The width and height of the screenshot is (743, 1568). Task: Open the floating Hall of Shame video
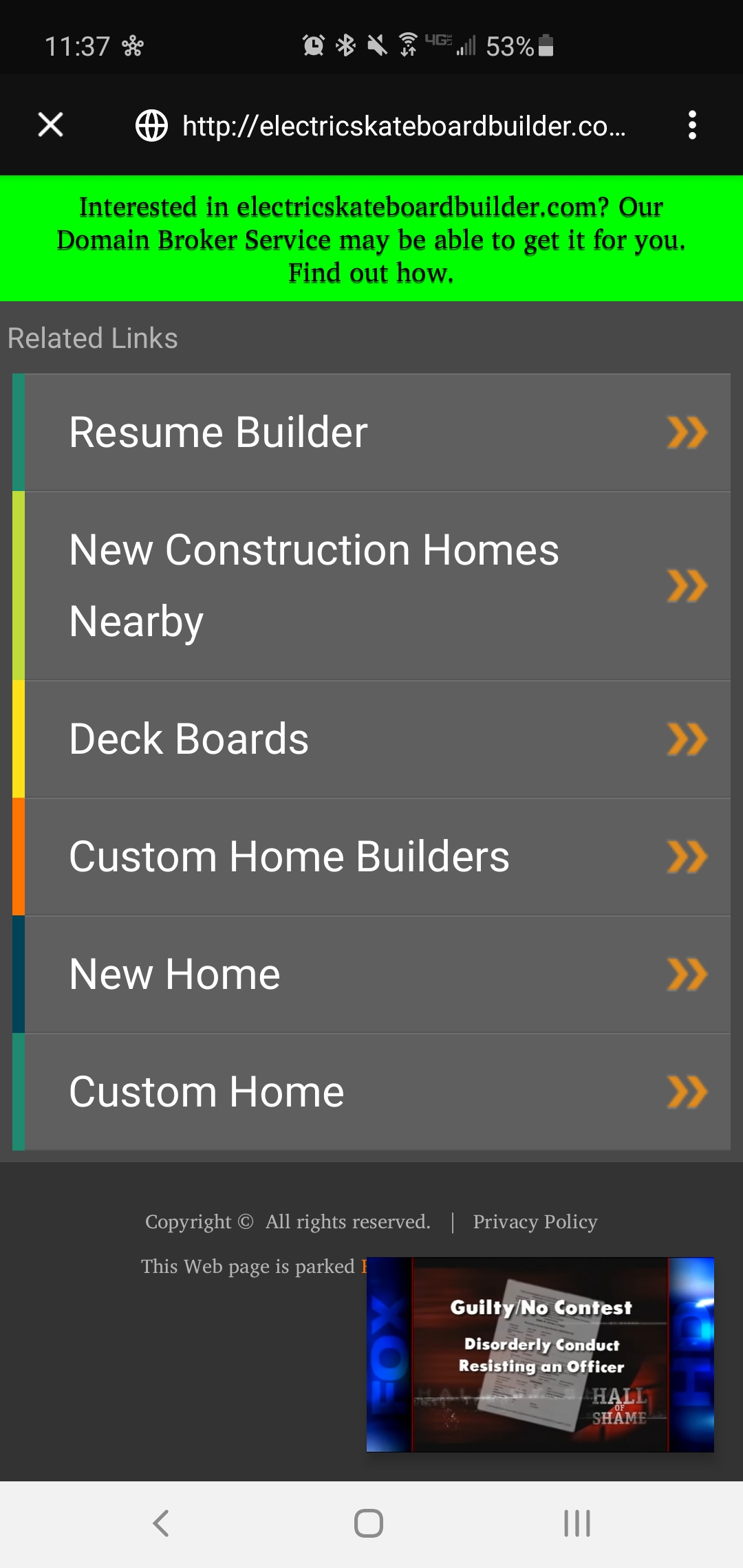(540, 1355)
